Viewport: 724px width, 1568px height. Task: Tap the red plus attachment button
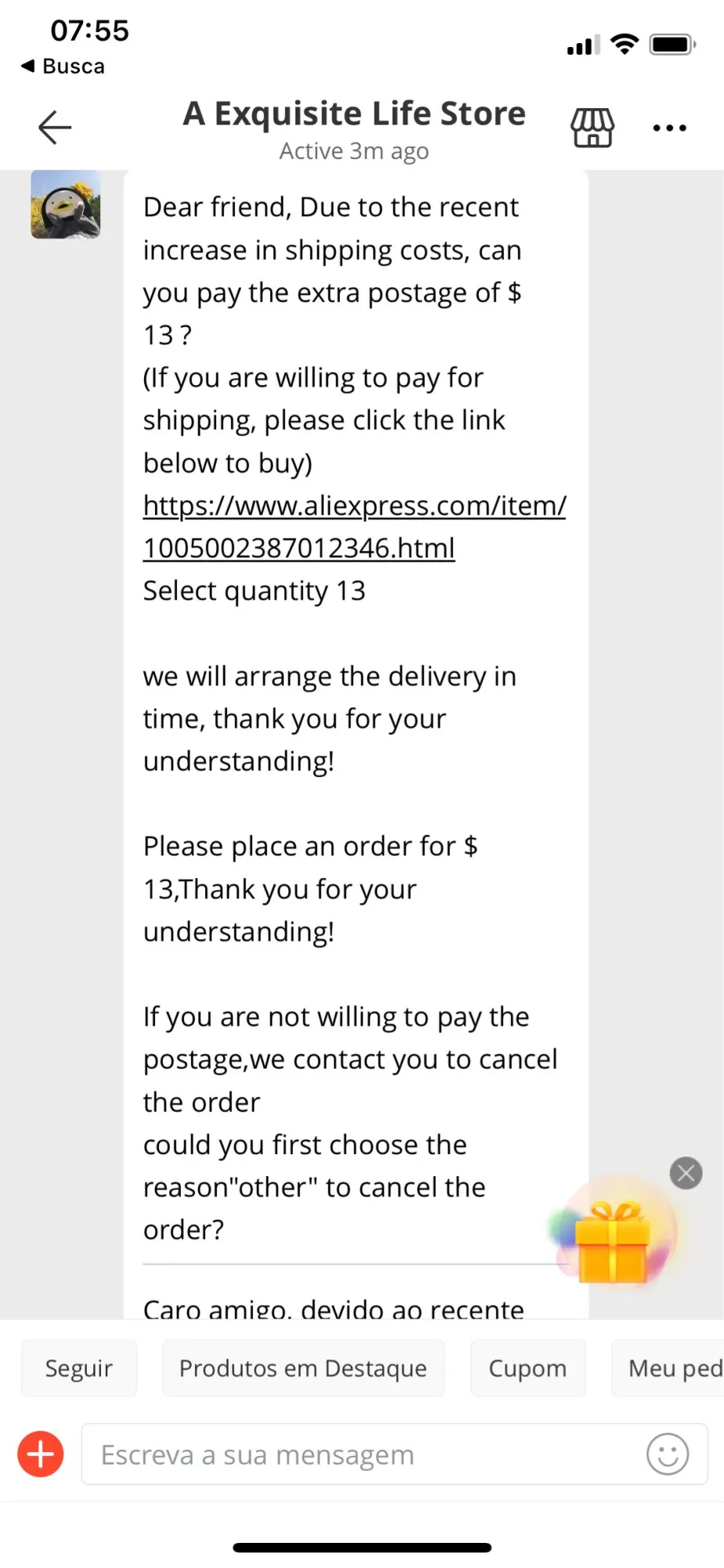click(41, 1454)
